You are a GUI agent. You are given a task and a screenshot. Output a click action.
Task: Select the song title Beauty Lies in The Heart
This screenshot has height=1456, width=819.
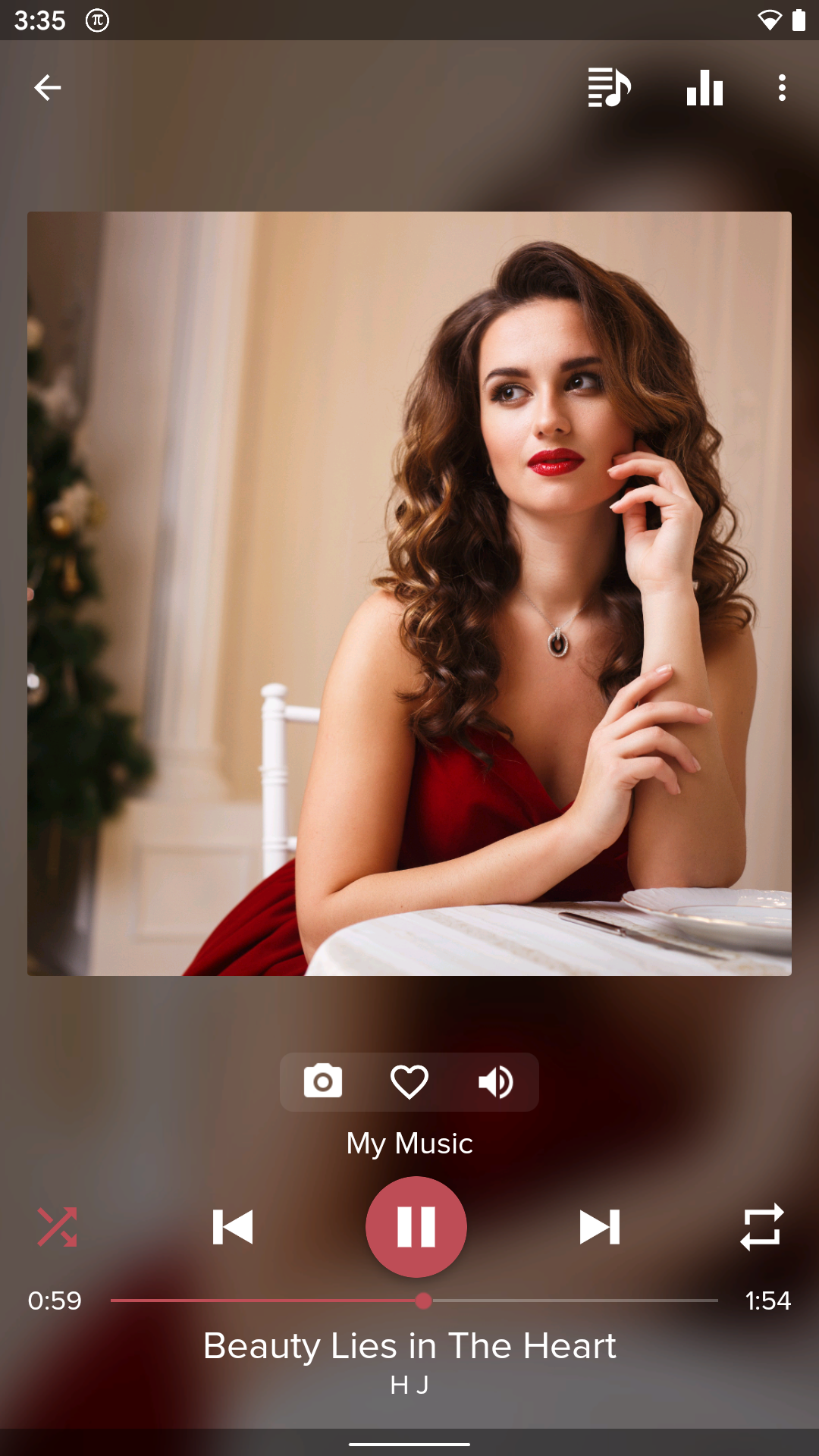[x=409, y=1346]
